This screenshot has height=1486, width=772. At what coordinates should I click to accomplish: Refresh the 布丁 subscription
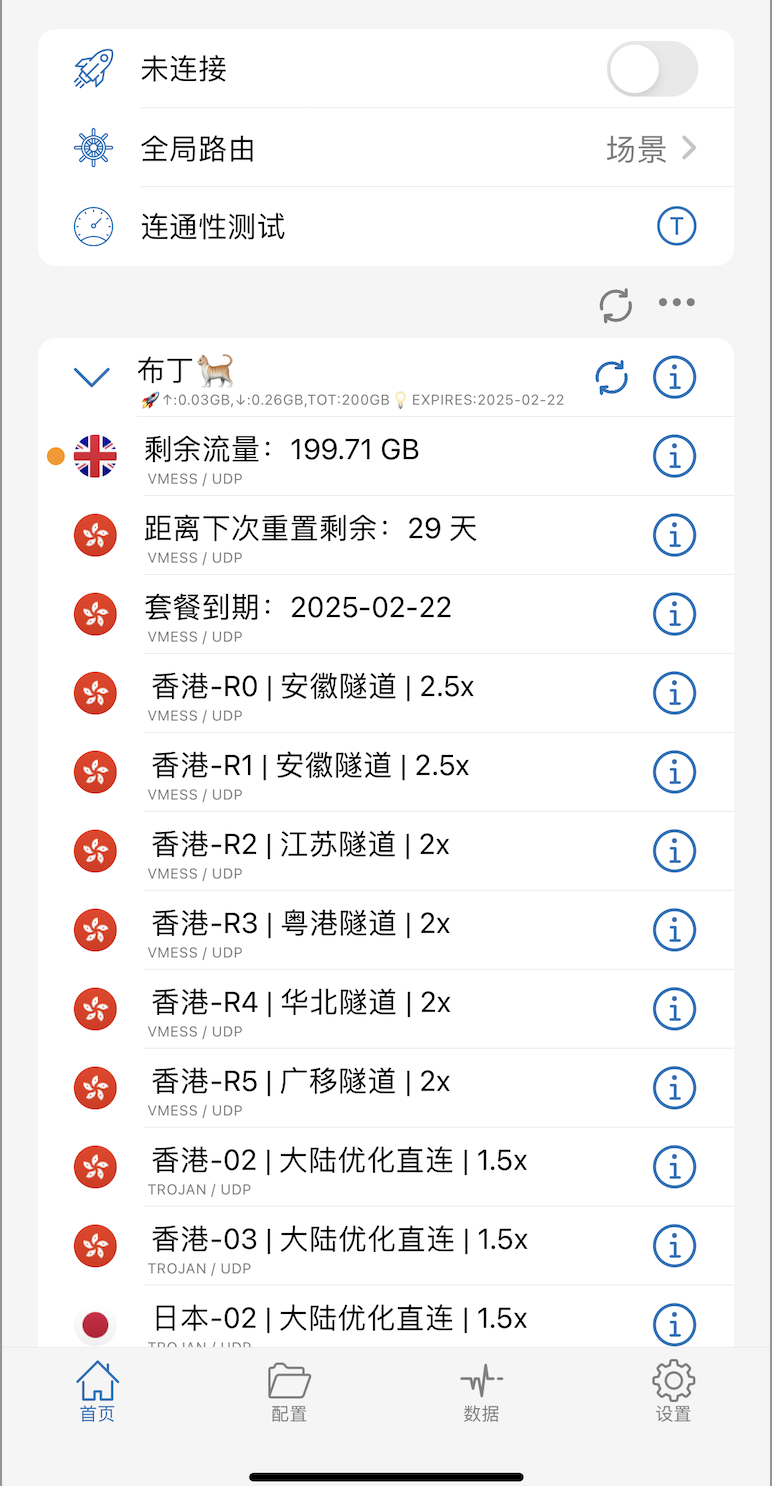tap(611, 378)
